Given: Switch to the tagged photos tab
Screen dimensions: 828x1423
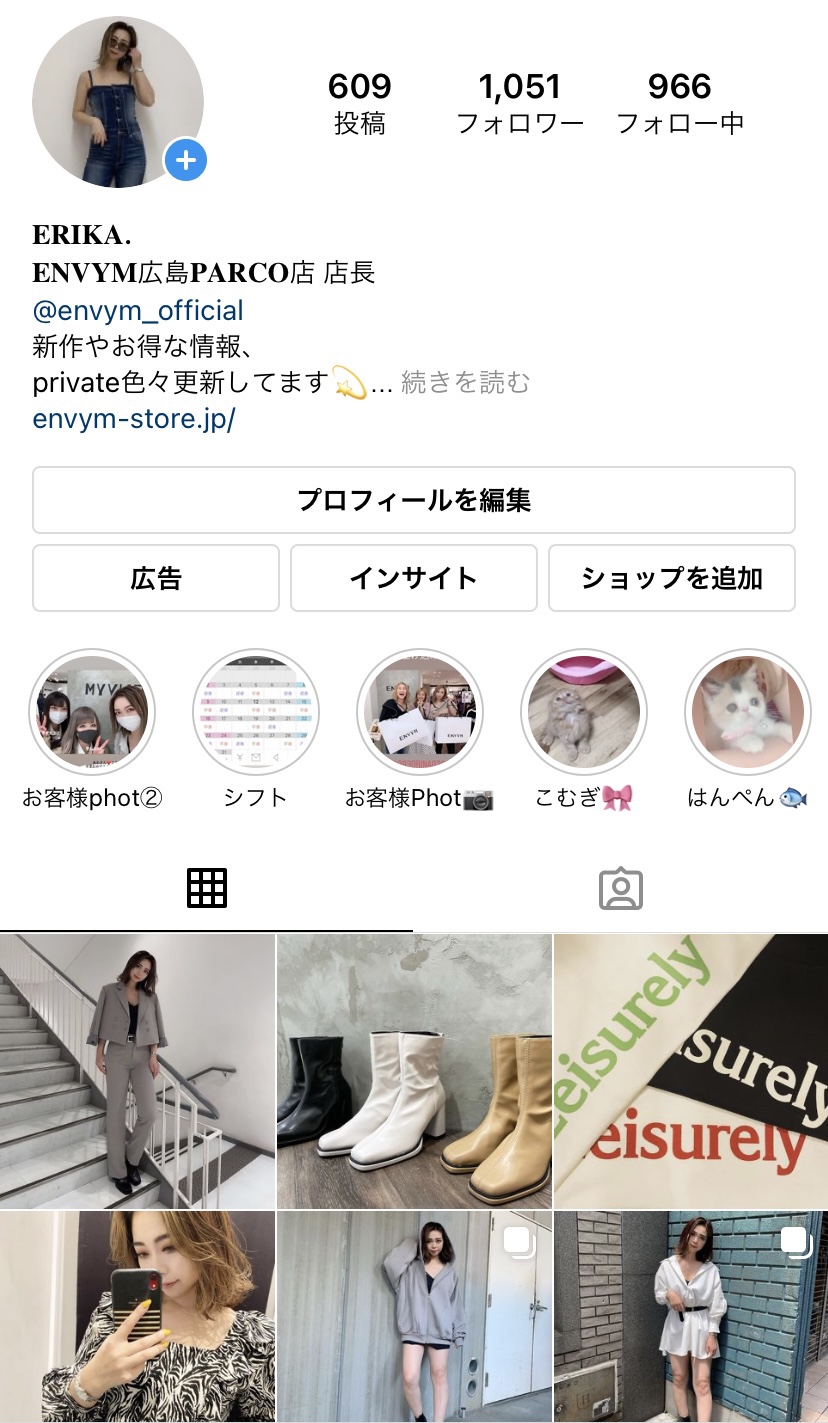Looking at the screenshot, I should pyautogui.click(x=620, y=888).
